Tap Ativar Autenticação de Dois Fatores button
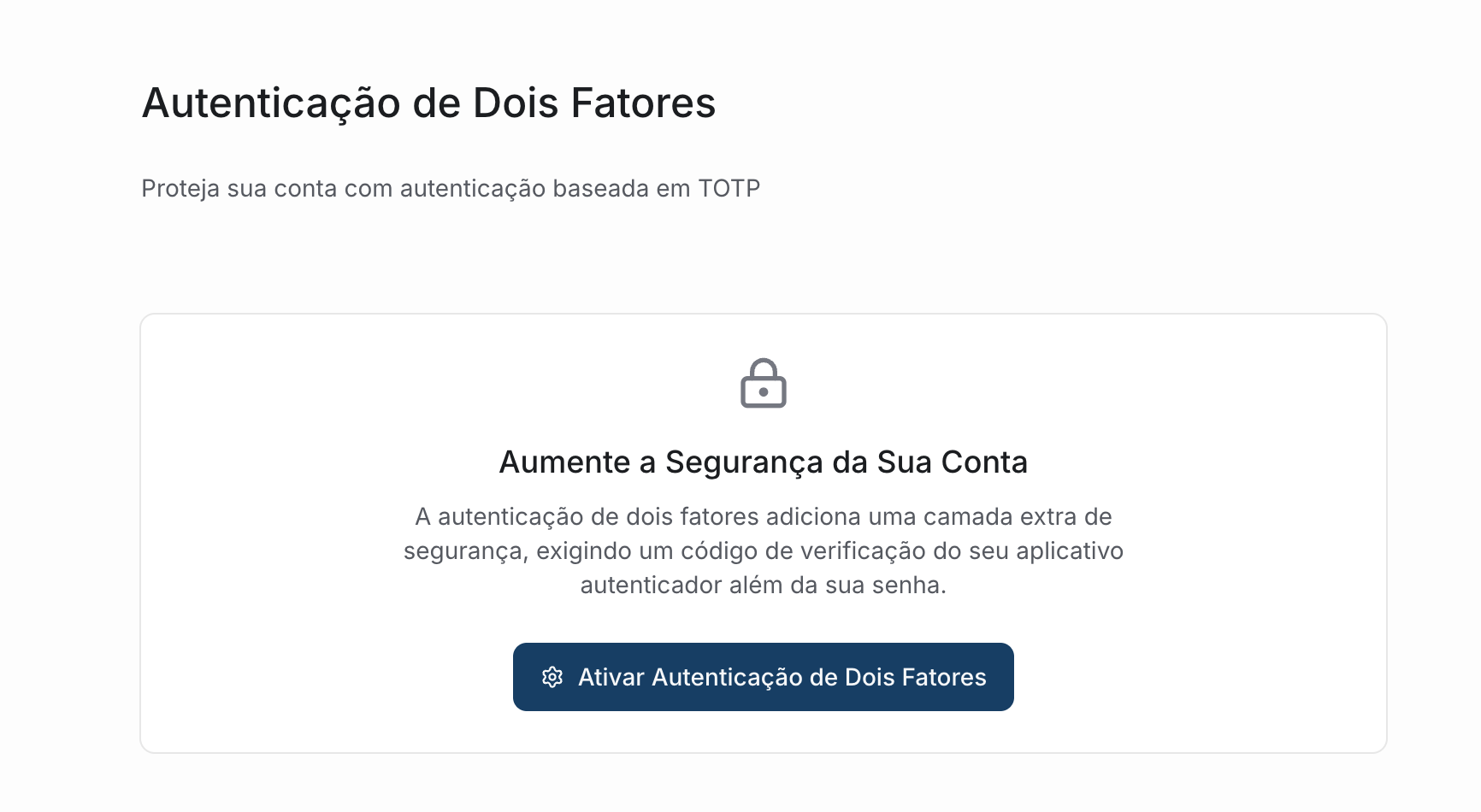The width and height of the screenshot is (1481, 812). 763,677
